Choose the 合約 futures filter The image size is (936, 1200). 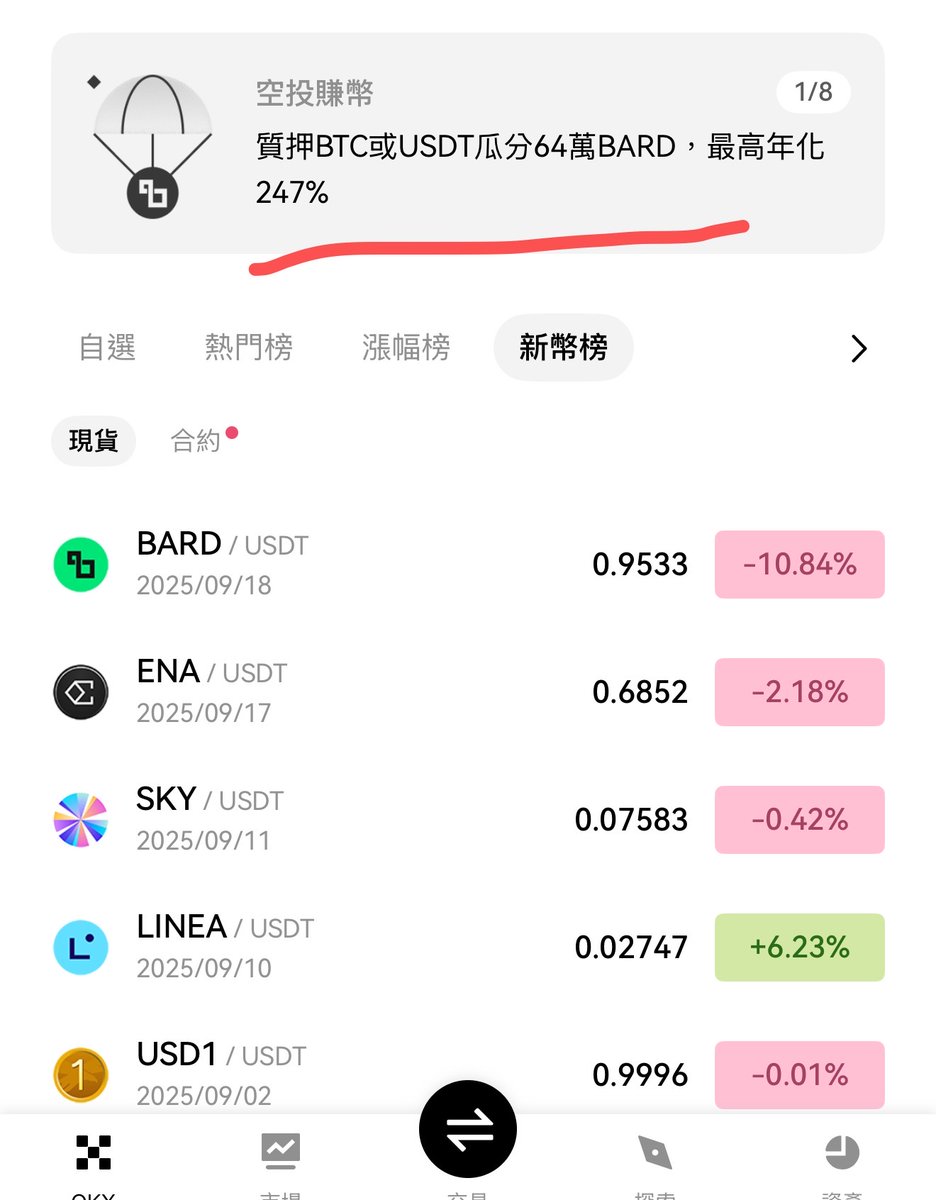pos(197,441)
